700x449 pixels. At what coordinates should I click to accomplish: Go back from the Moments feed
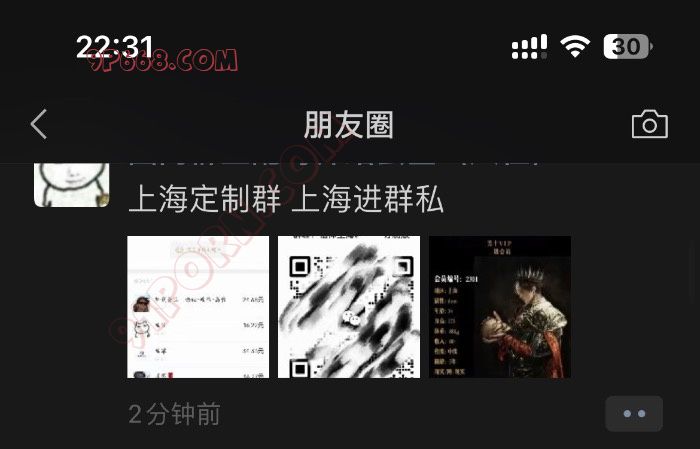(x=39, y=124)
